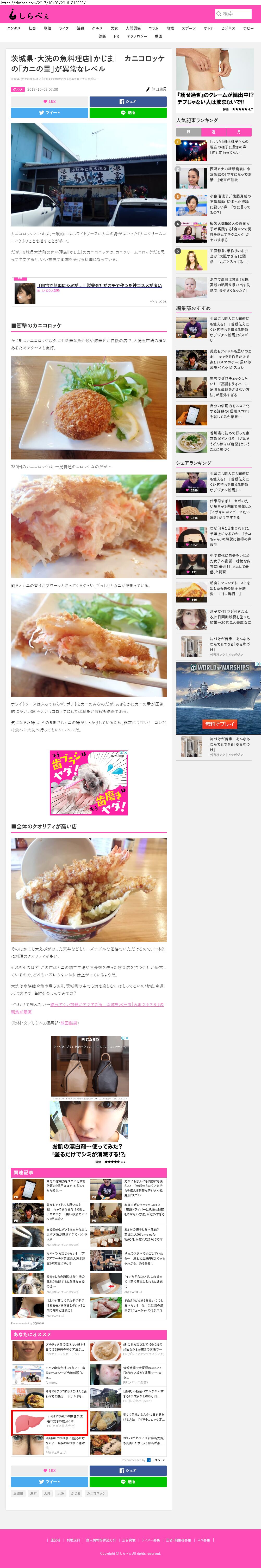Tap the pink グルメ tag beside the date
This screenshot has height=1568, width=261.
18,89
